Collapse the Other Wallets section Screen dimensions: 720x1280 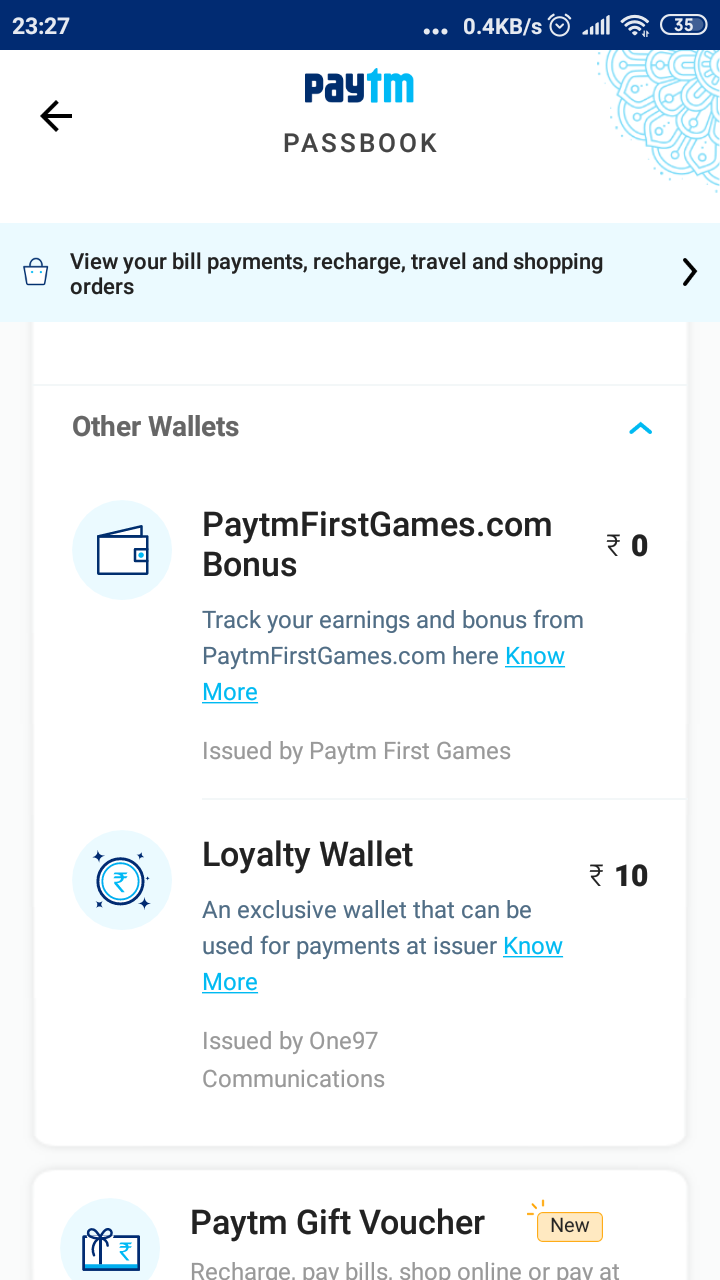(640, 428)
